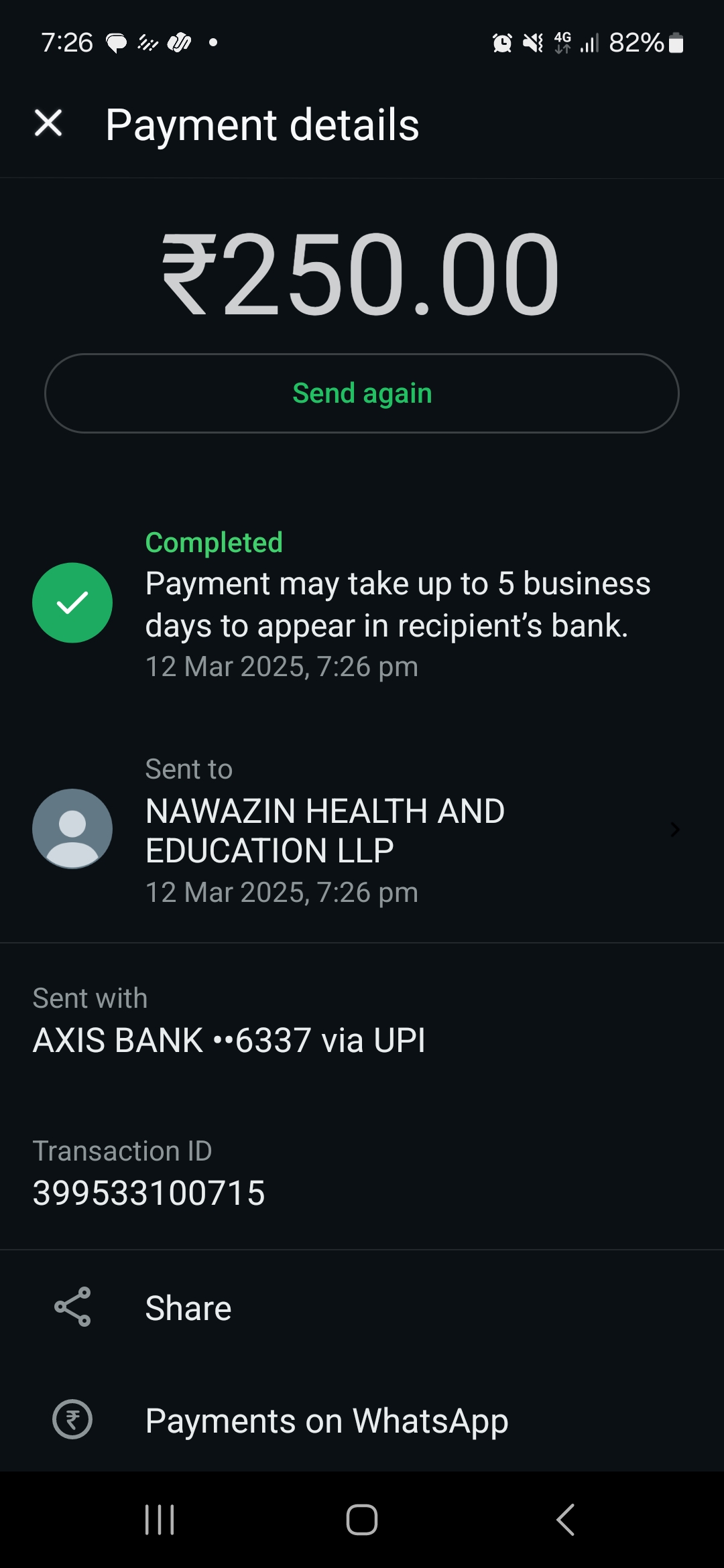Viewport: 724px width, 1568px height.
Task: Share this payment receipt
Action: pos(188,1307)
